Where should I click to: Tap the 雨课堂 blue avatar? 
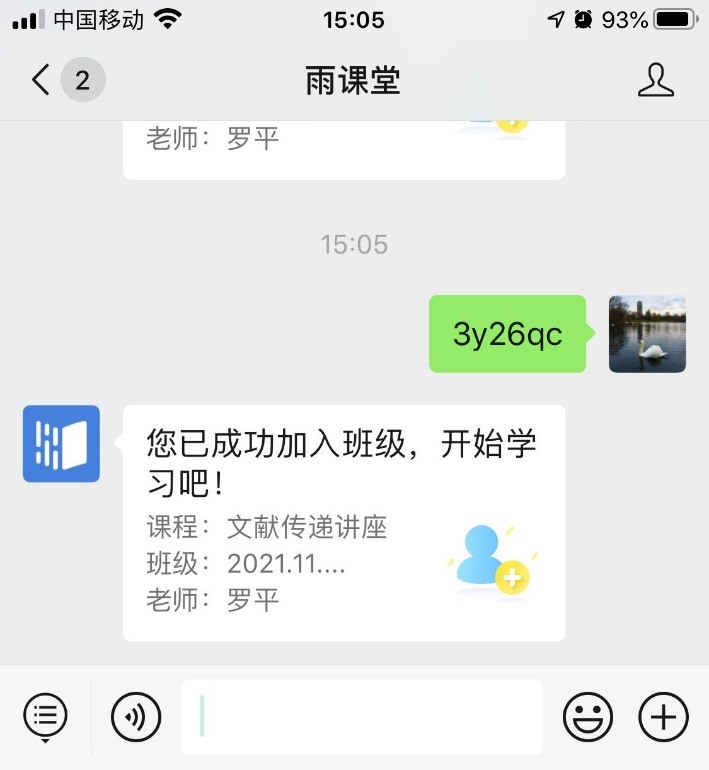point(61,444)
